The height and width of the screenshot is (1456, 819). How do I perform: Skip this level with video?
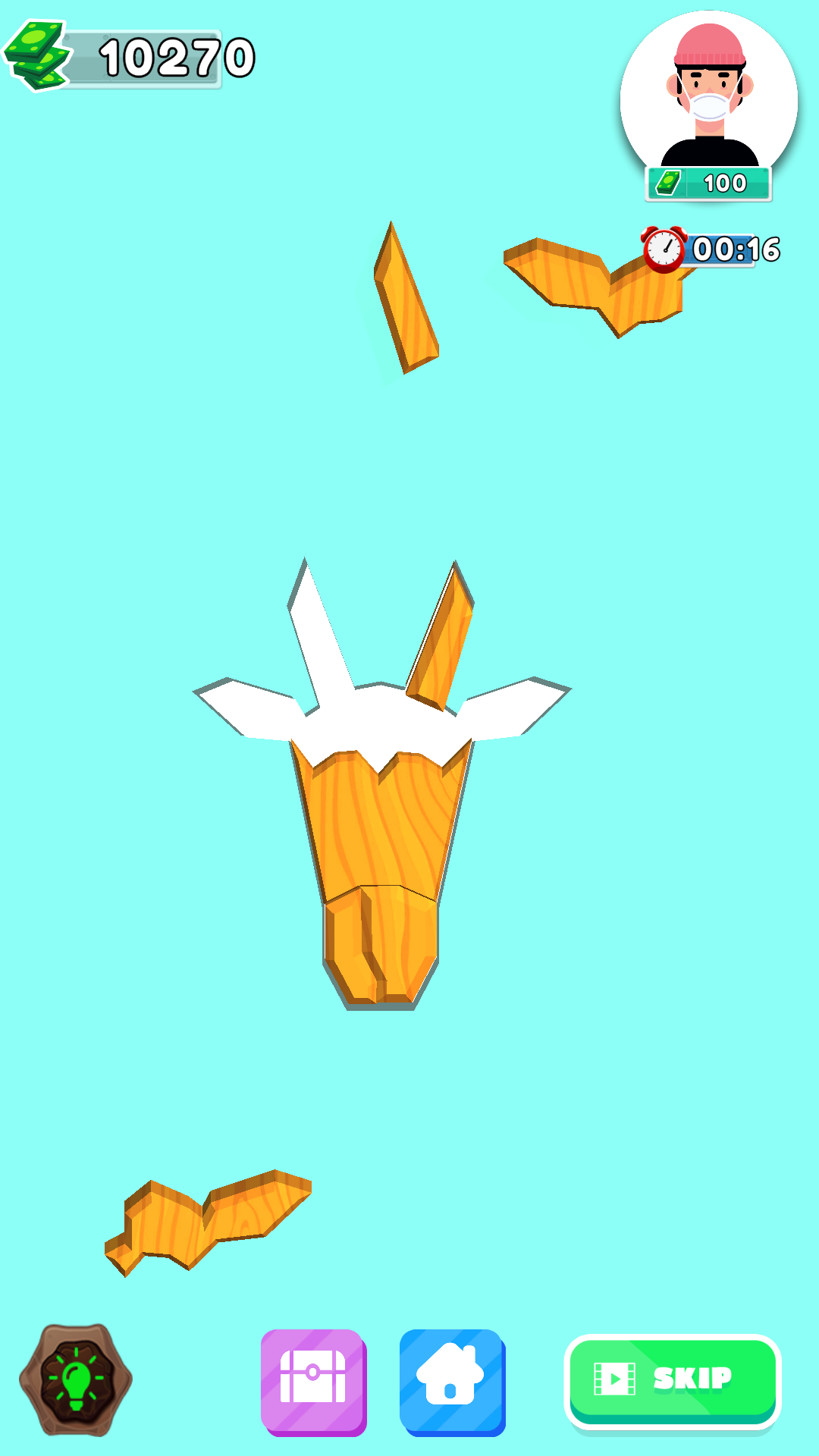coord(673,1379)
